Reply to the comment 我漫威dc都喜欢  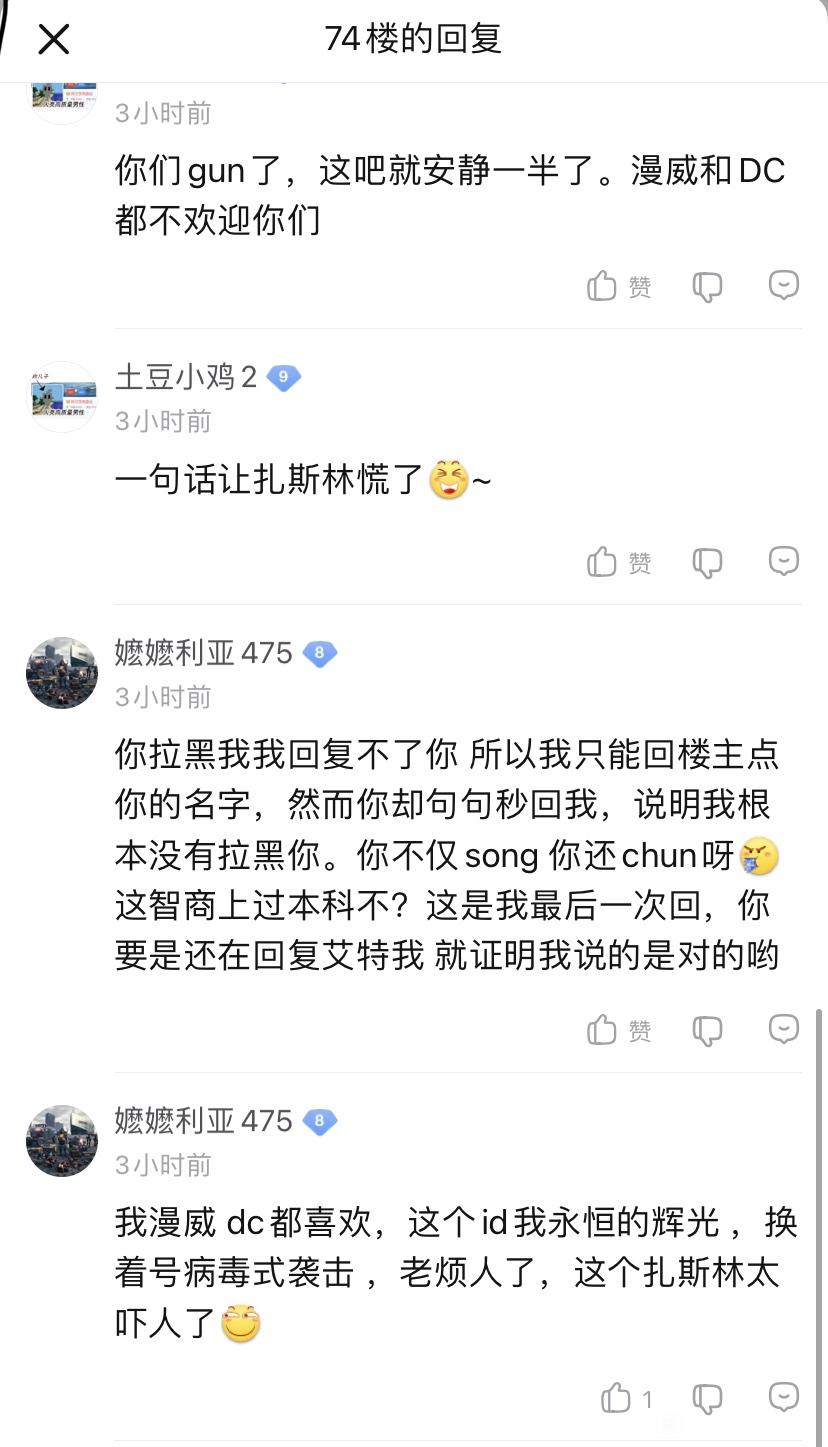click(784, 1398)
